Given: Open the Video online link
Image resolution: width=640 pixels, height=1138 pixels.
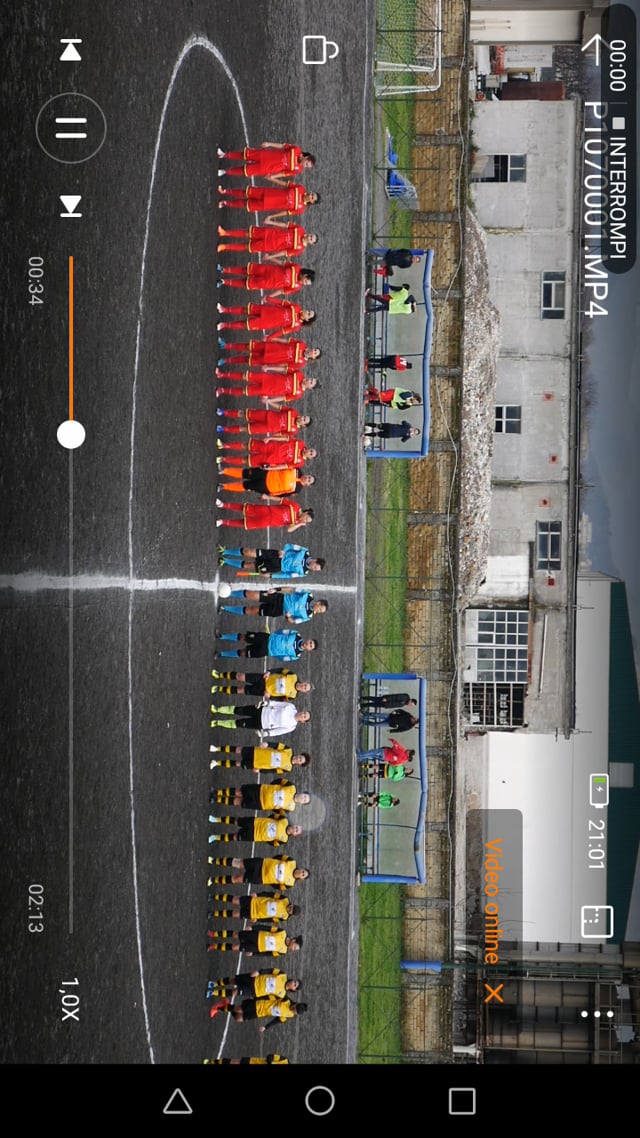Looking at the screenshot, I should pos(493,900).
